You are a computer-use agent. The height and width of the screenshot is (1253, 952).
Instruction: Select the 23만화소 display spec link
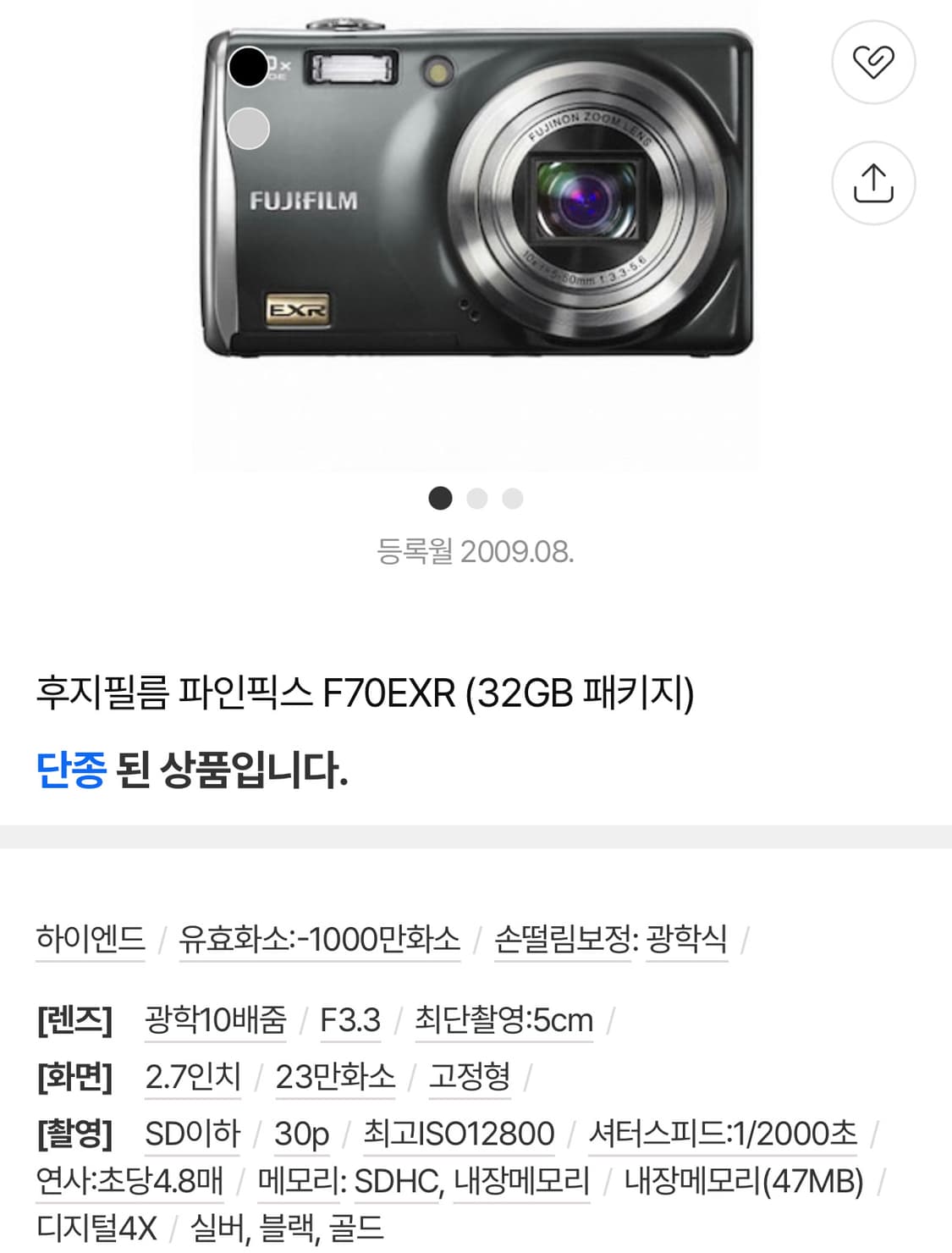(x=335, y=1077)
